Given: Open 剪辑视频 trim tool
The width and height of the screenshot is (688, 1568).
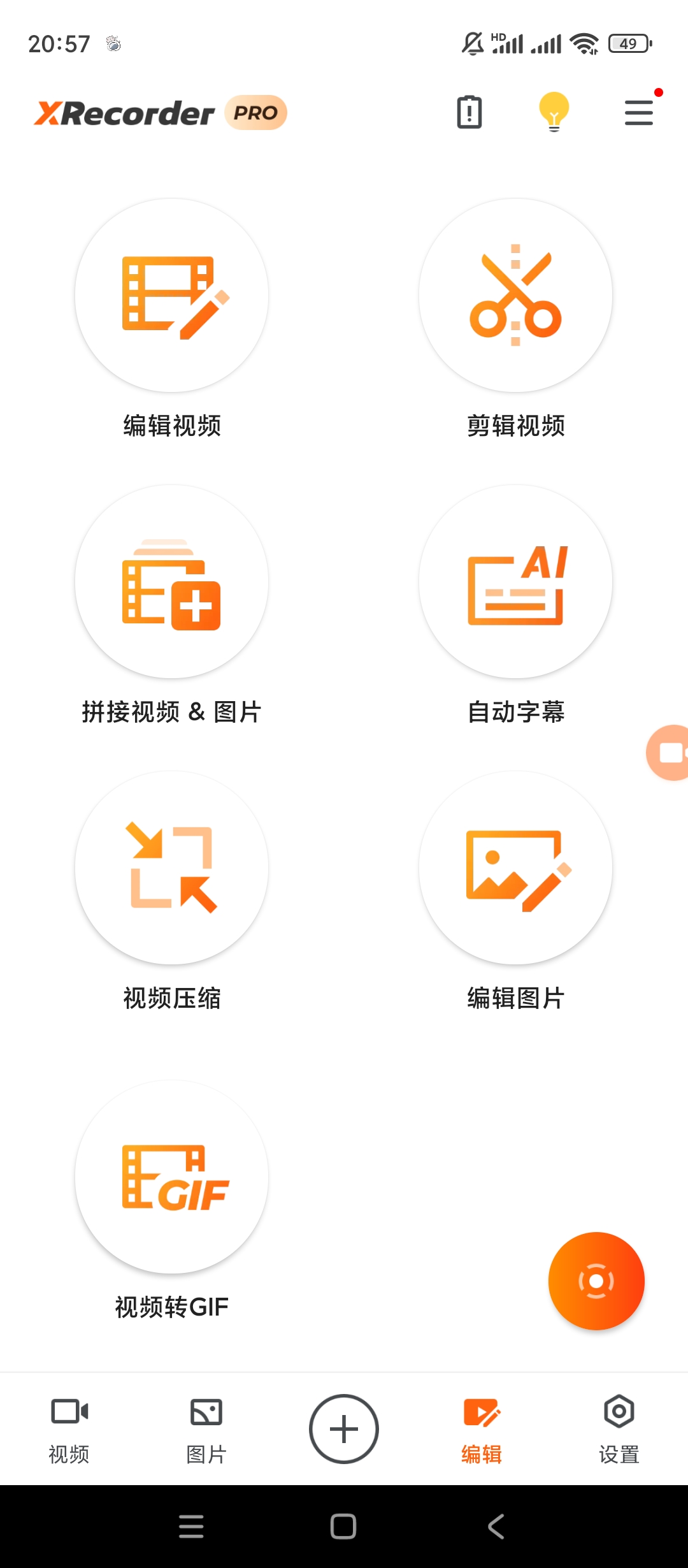Looking at the screenshot, I should (x=515, y=296).
